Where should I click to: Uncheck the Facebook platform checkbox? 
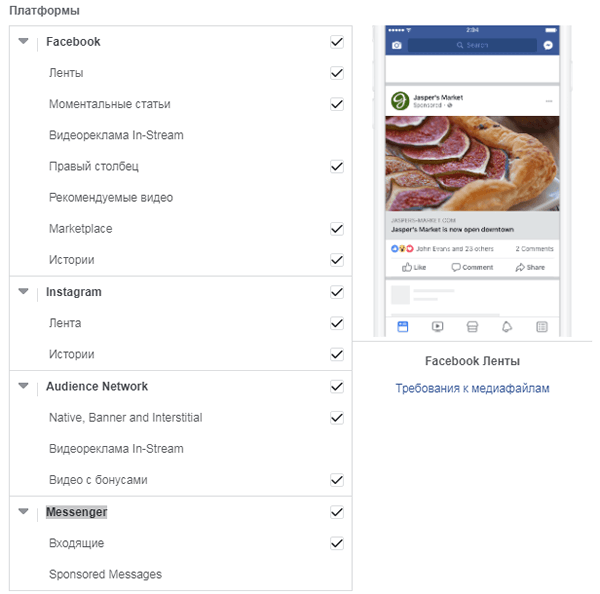coord(336,42)
